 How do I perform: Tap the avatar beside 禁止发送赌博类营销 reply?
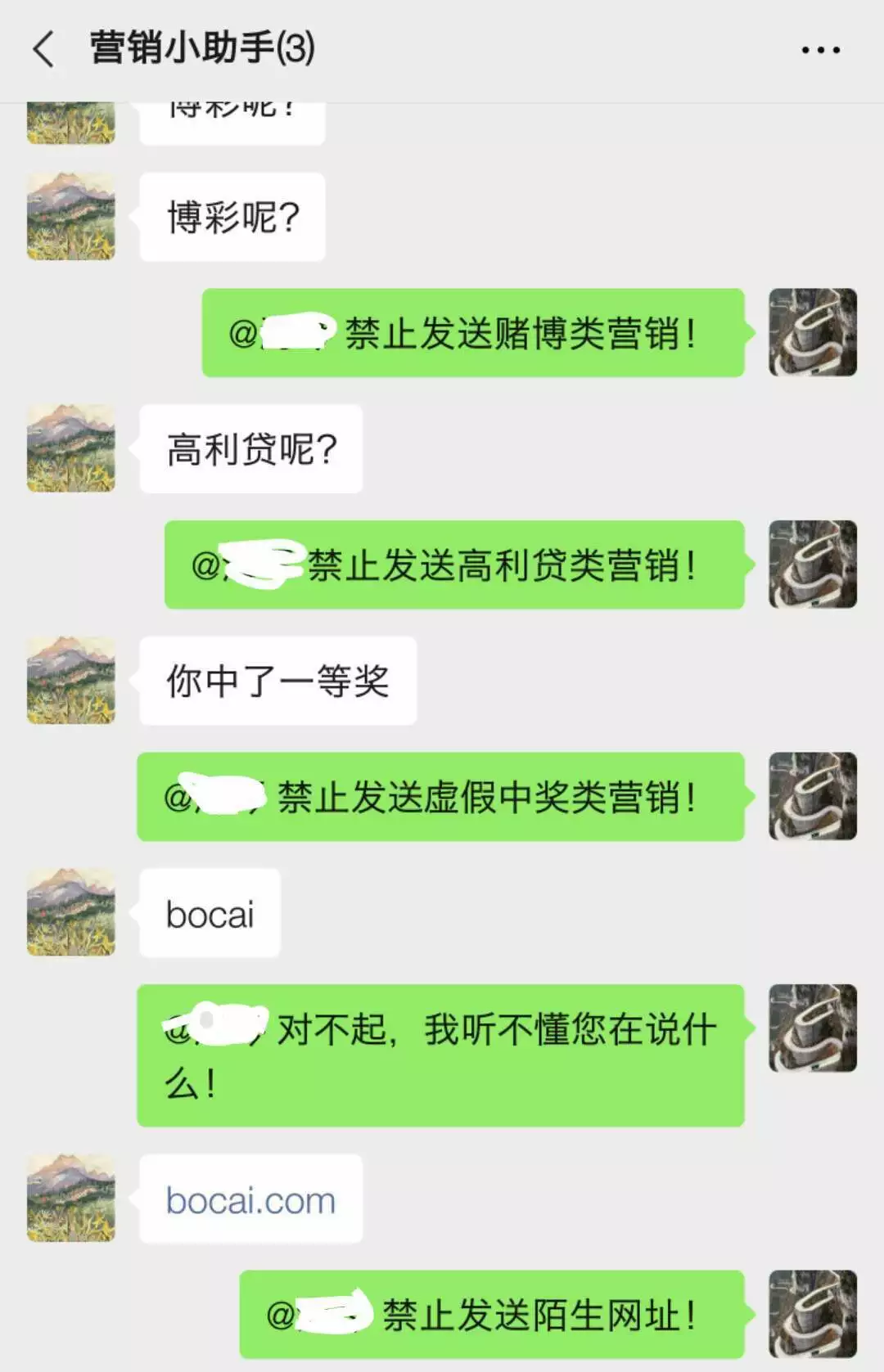[812, 332]
